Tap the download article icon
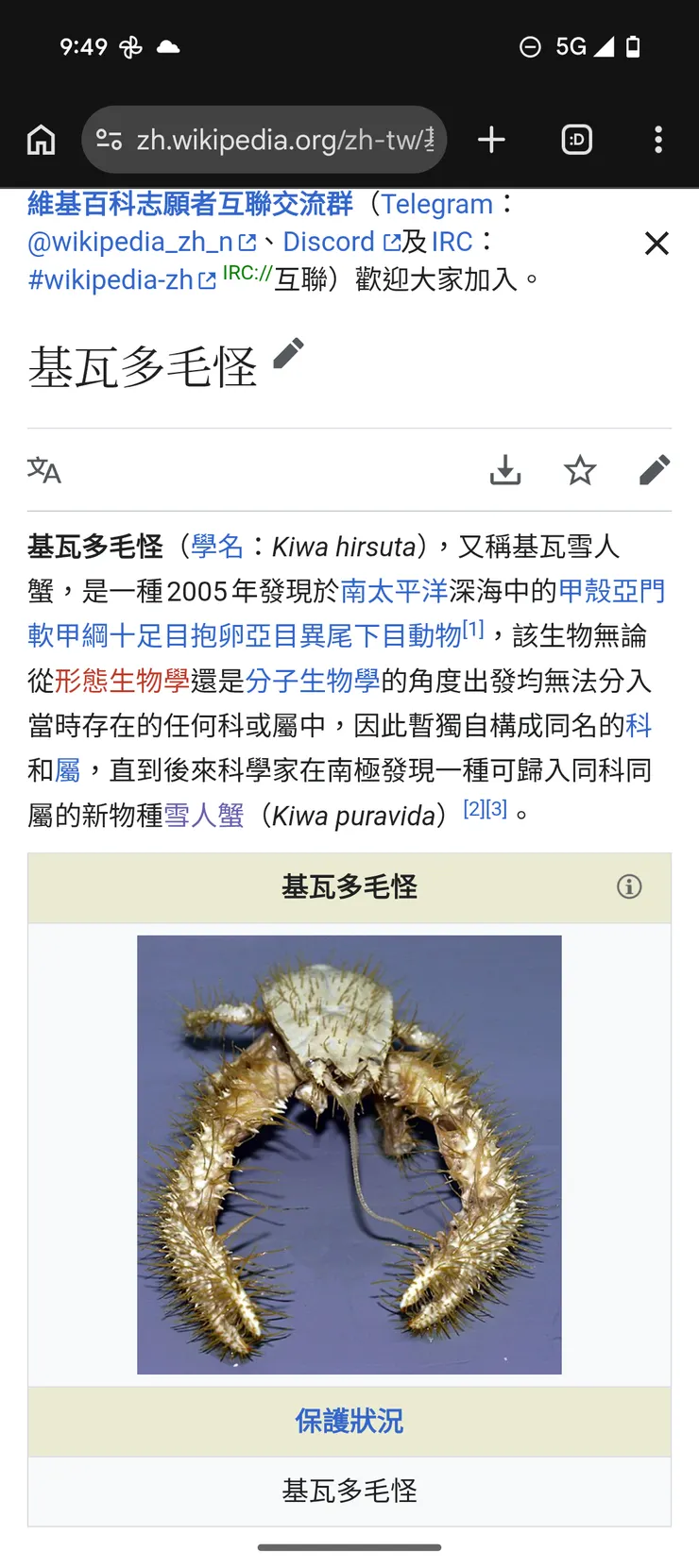 pos(504,469)
